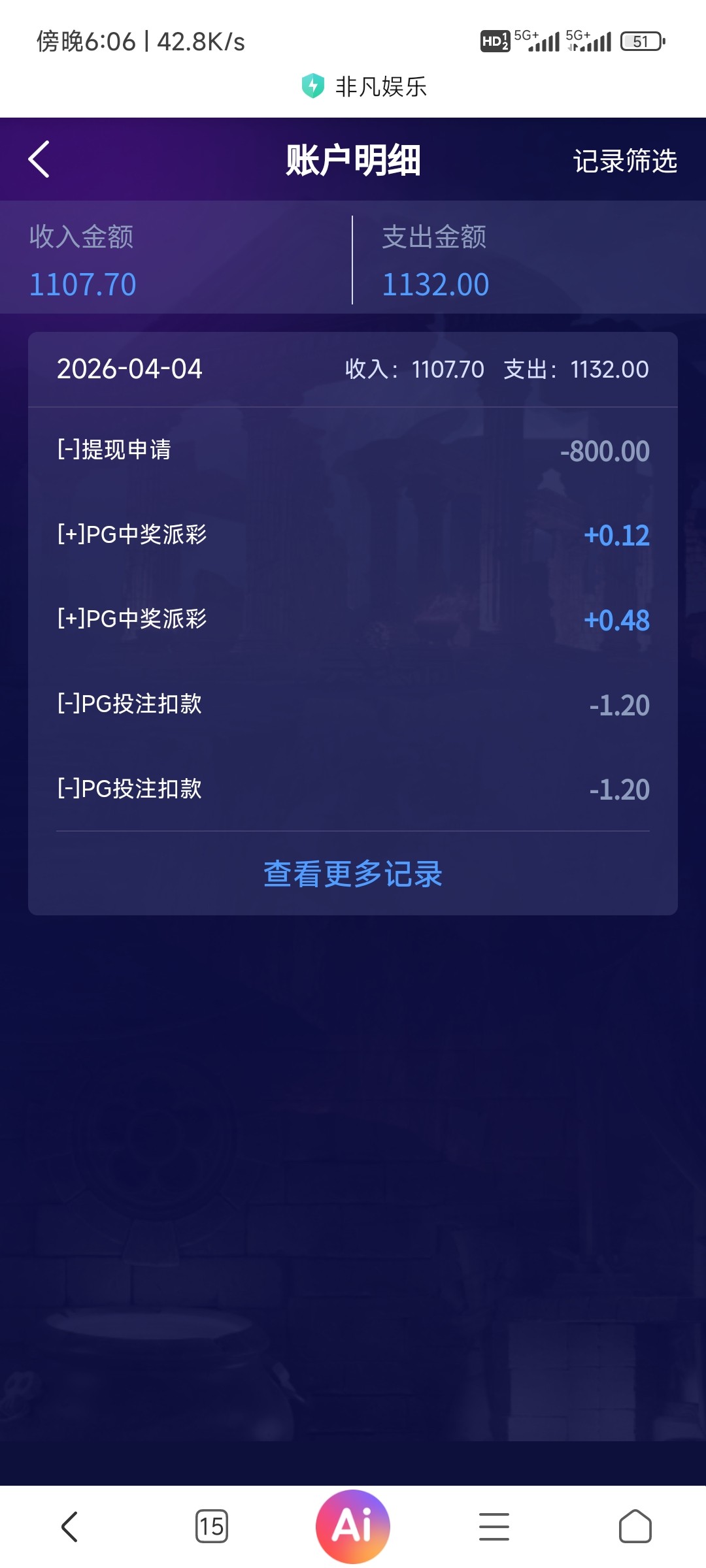Go back from the 账户明细 page
Screen dimensions: 706x1568
click(39, 159)
